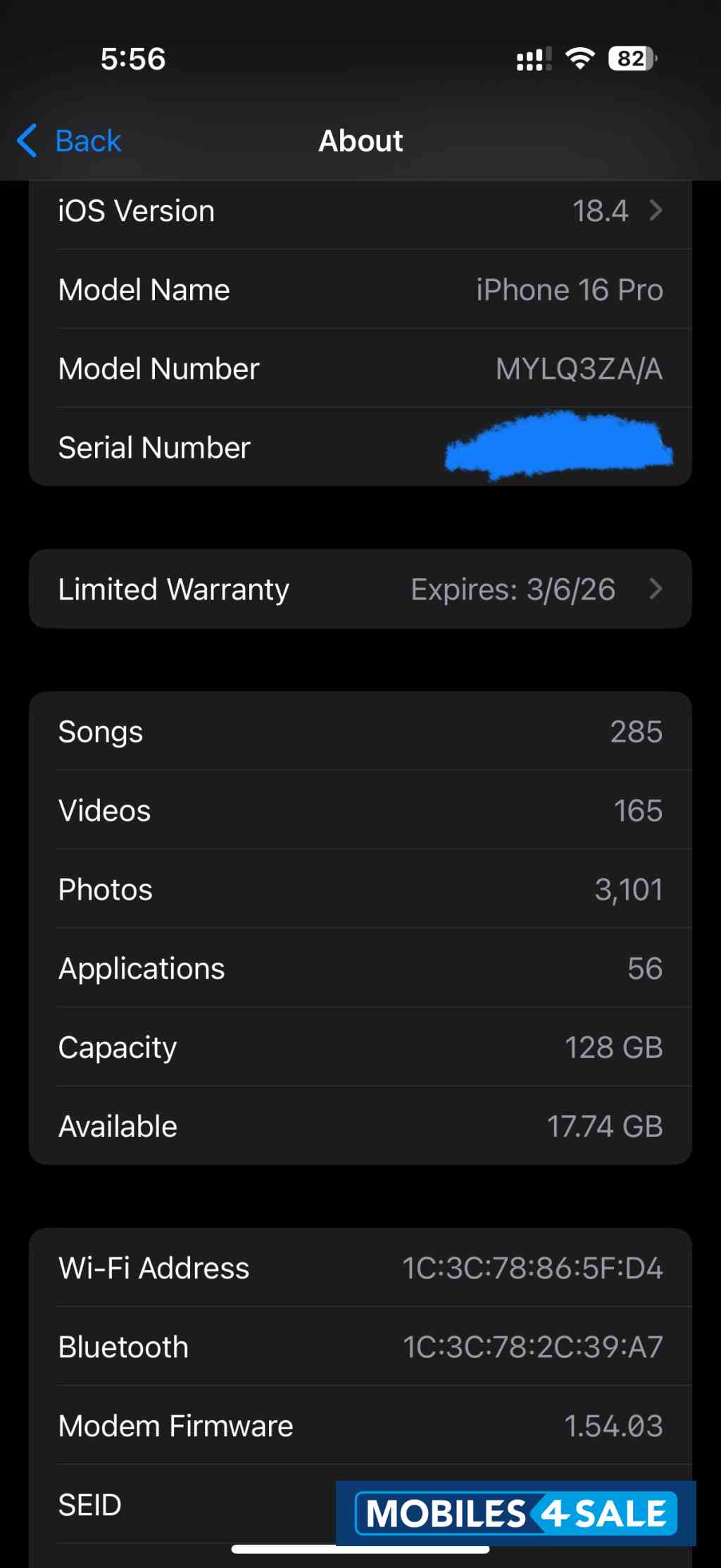The image size is (721, 1568).
Task: Tap the Model Name iPhone 16 Pro row
Action: 360,289
